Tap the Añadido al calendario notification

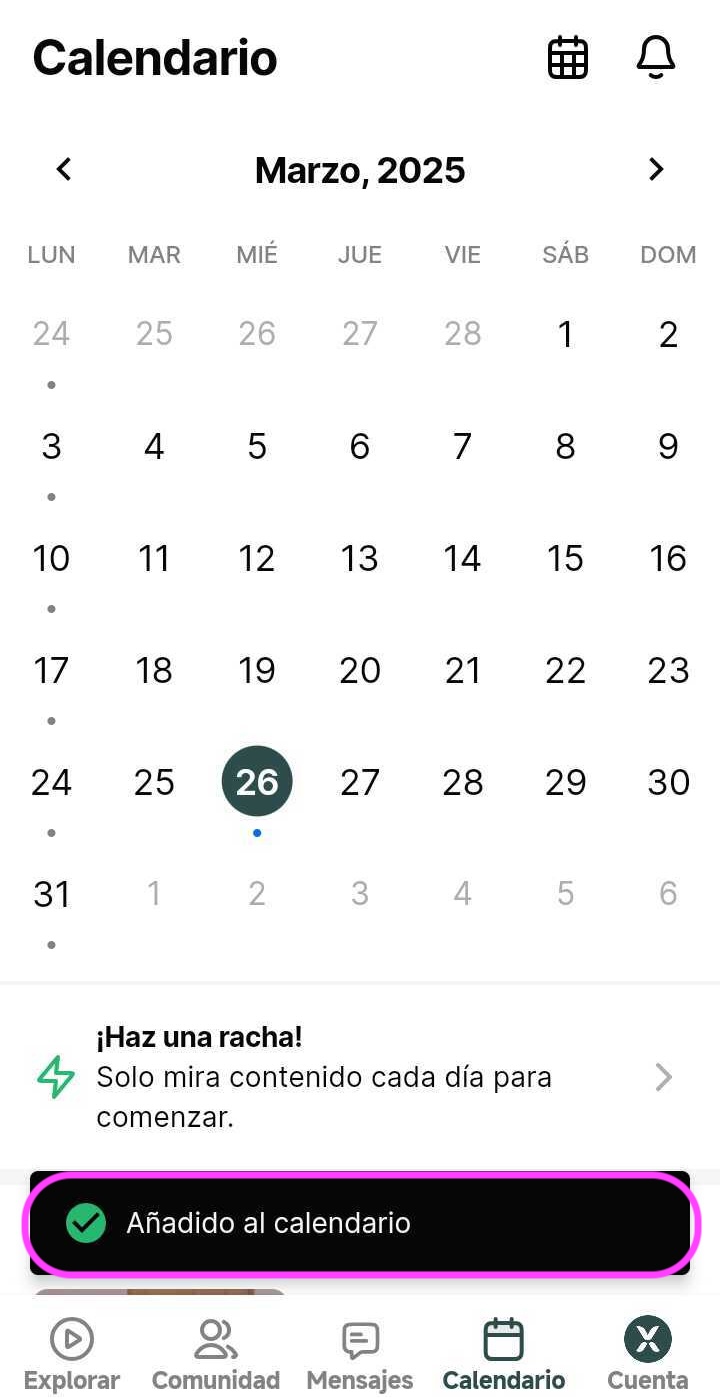coord(360,1223)
